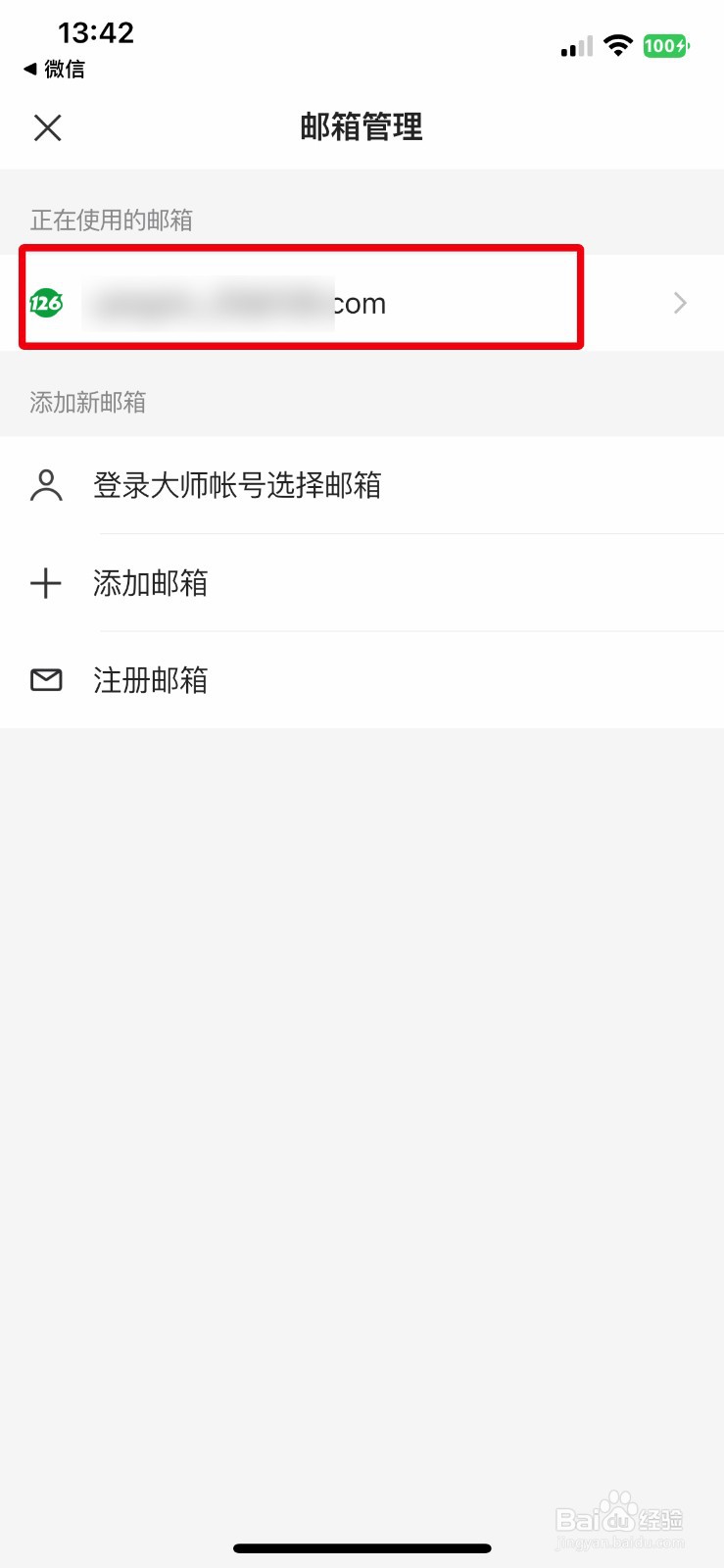This screenshot has height=1568, width=724.
Task: Click the cellular signal bars icon
Action: [x=576, y=46]
